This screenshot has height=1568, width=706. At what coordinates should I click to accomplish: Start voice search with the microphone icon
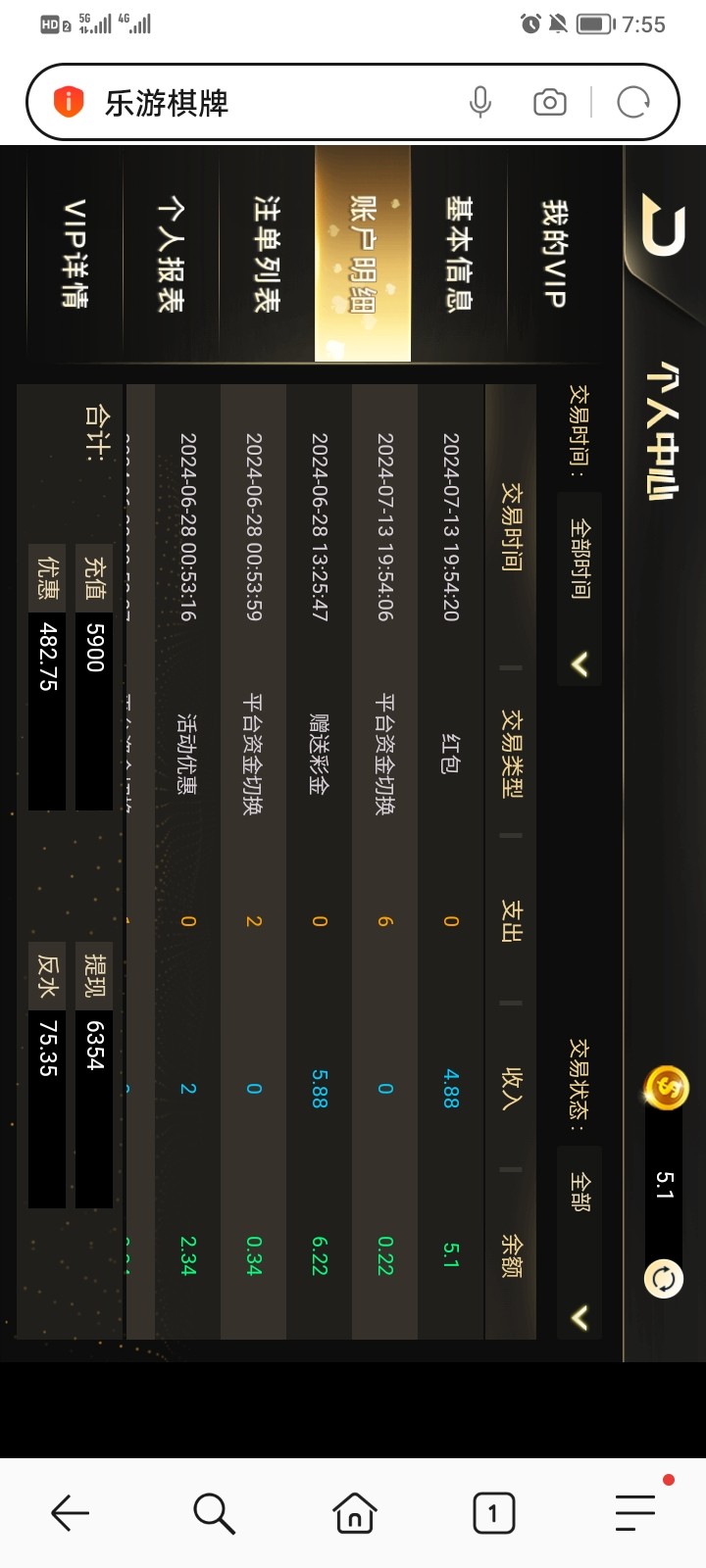click(x=480, y=102)
